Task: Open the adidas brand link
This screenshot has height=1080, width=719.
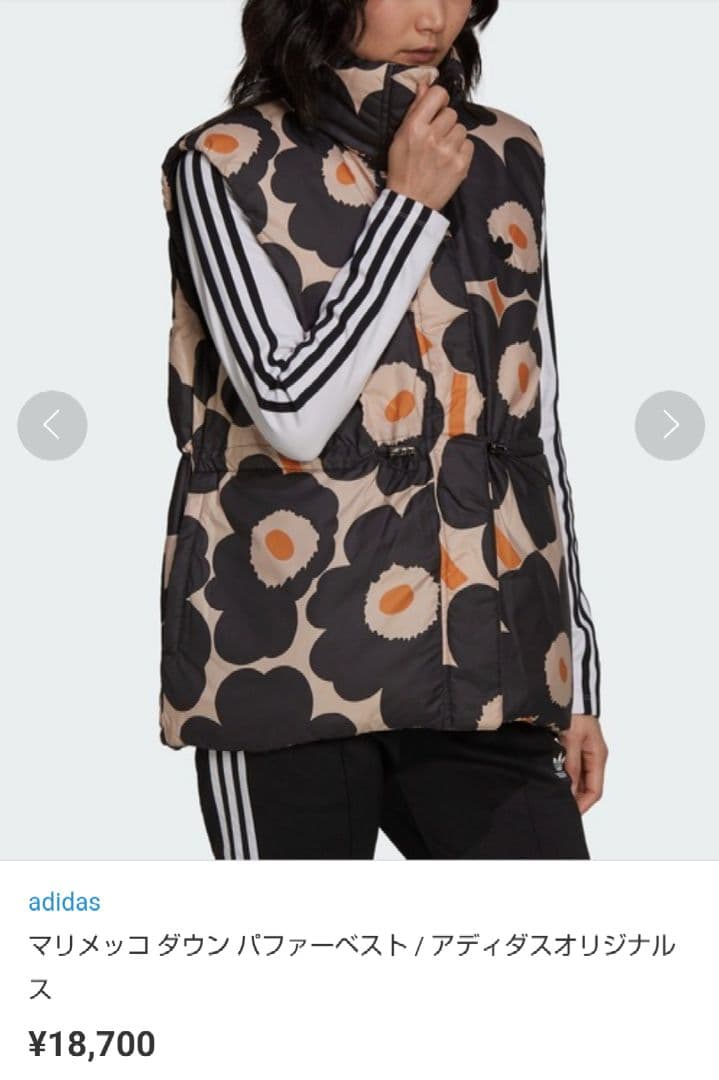Action: (x=64, y=901)
